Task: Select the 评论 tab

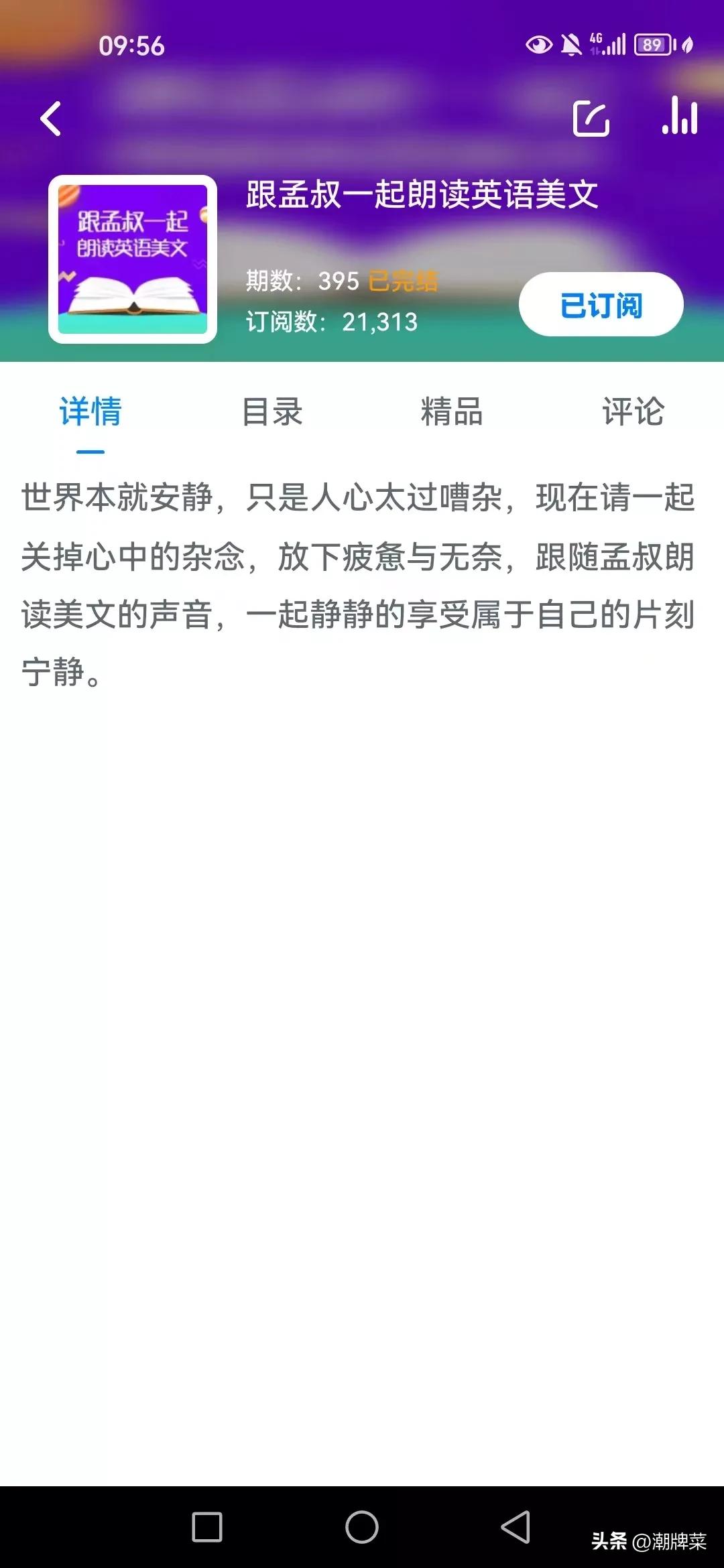Action: coord(633,413)
